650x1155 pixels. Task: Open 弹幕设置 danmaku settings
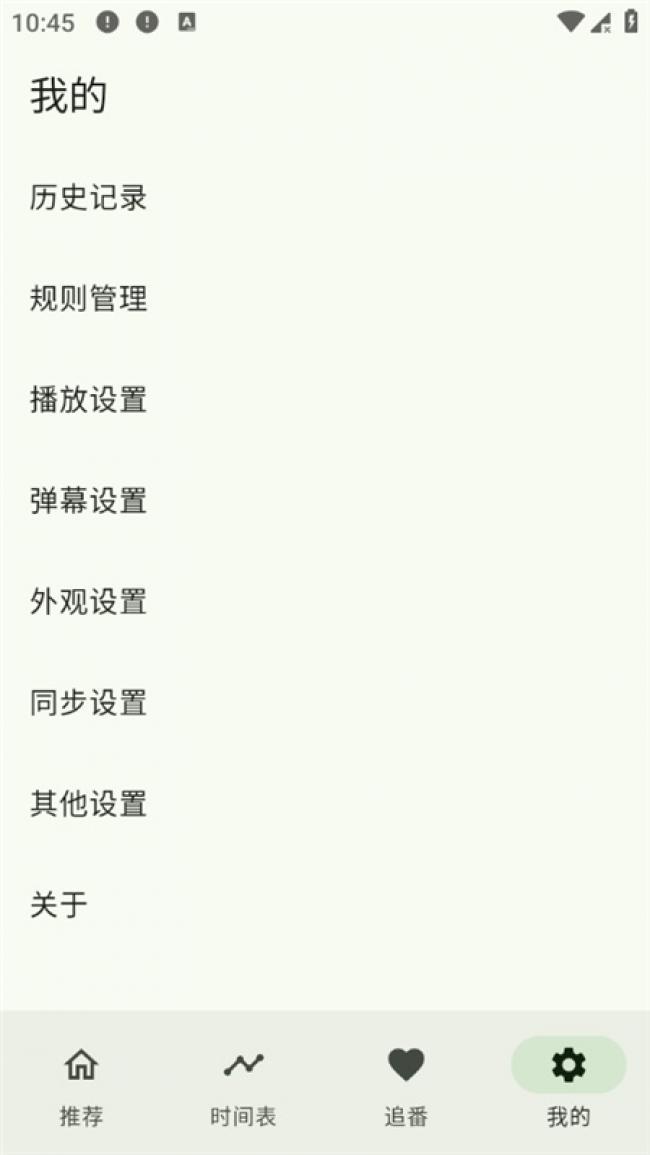325,500
